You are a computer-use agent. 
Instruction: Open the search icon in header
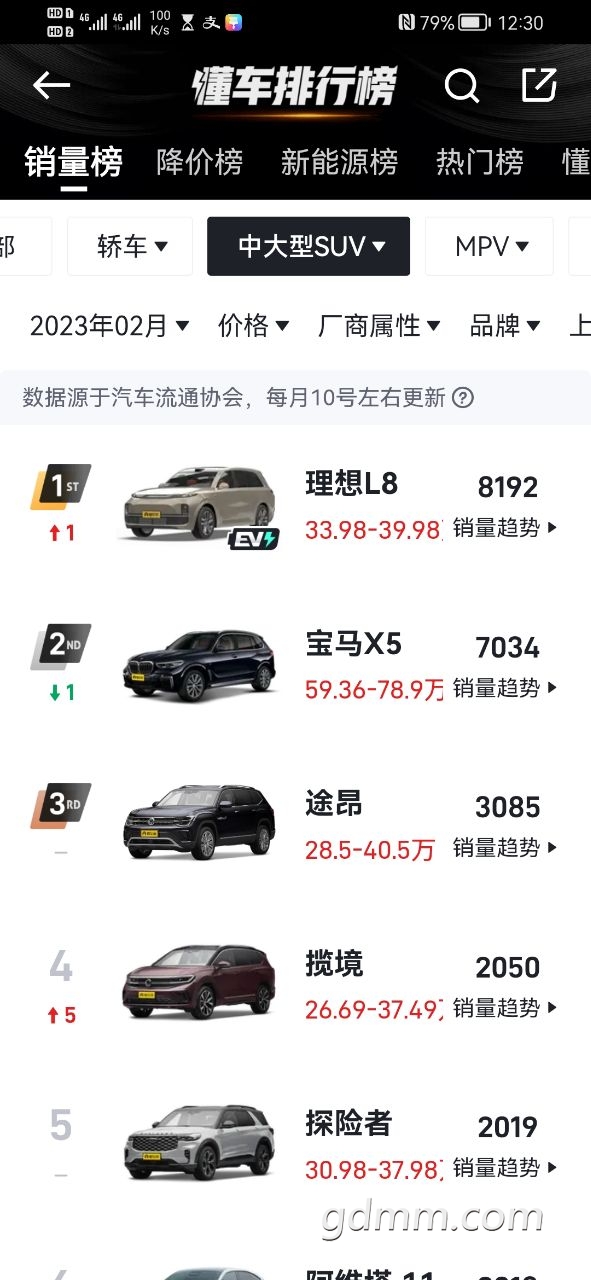(461, 86)
